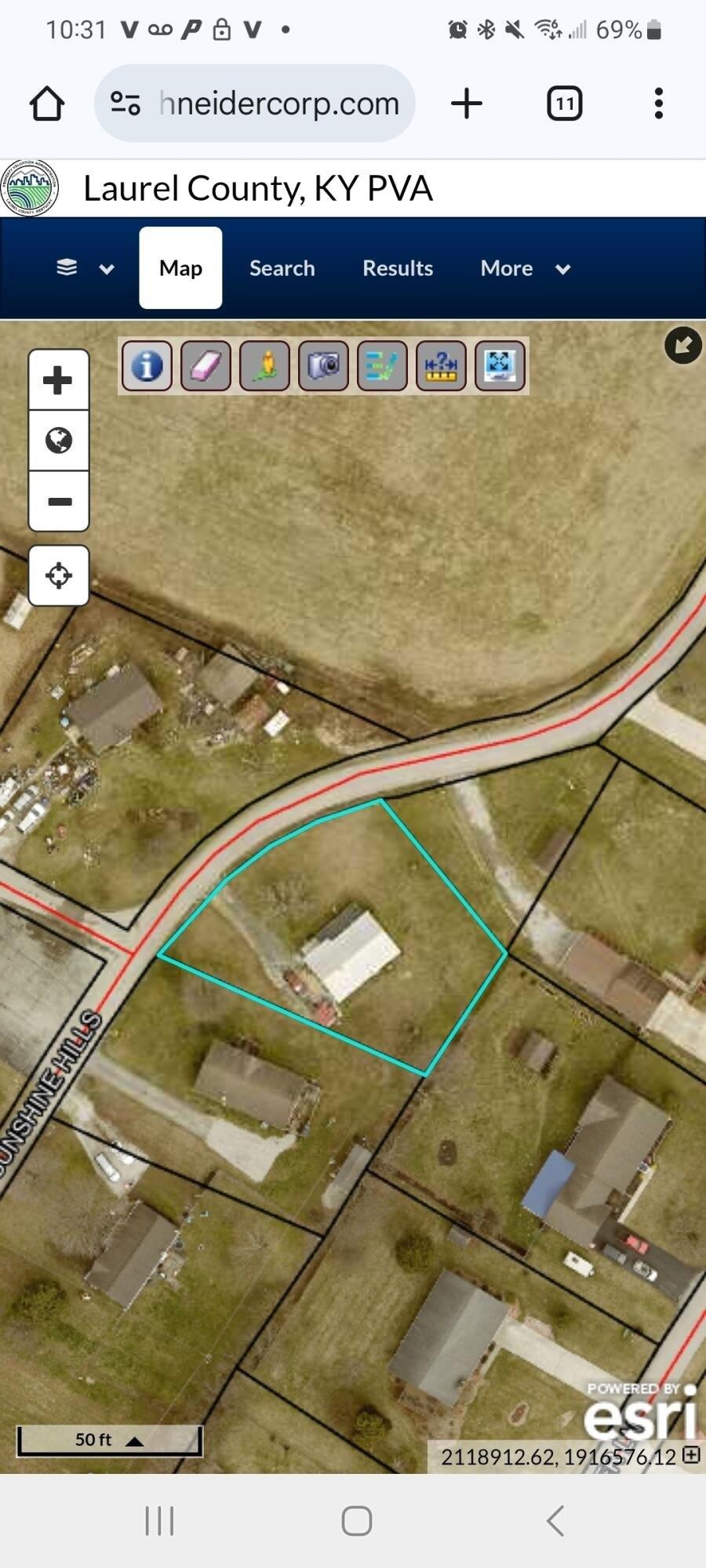
Task: Expand the More menu
Action: 525,269
